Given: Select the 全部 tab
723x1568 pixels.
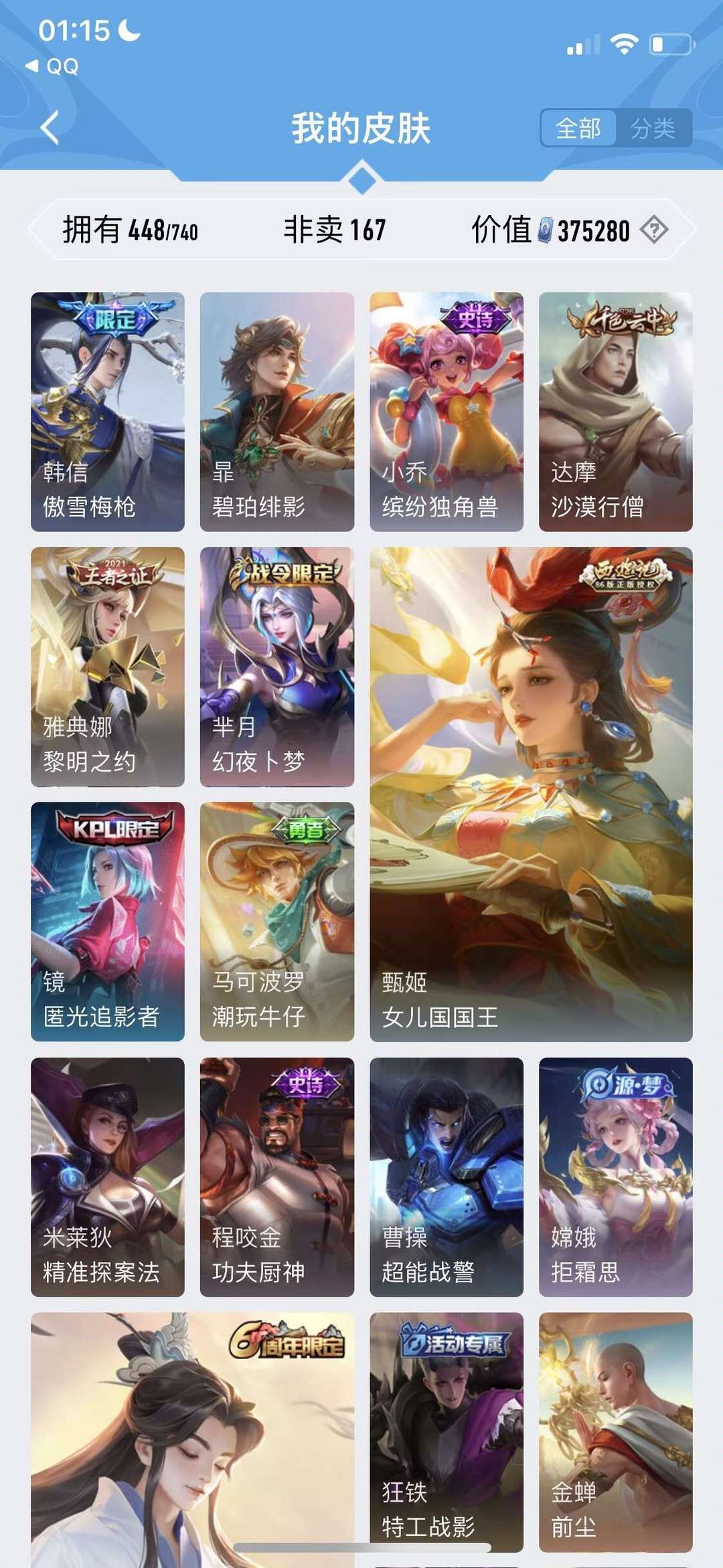Looking at the screenshot, I should (x=578, y=128).
